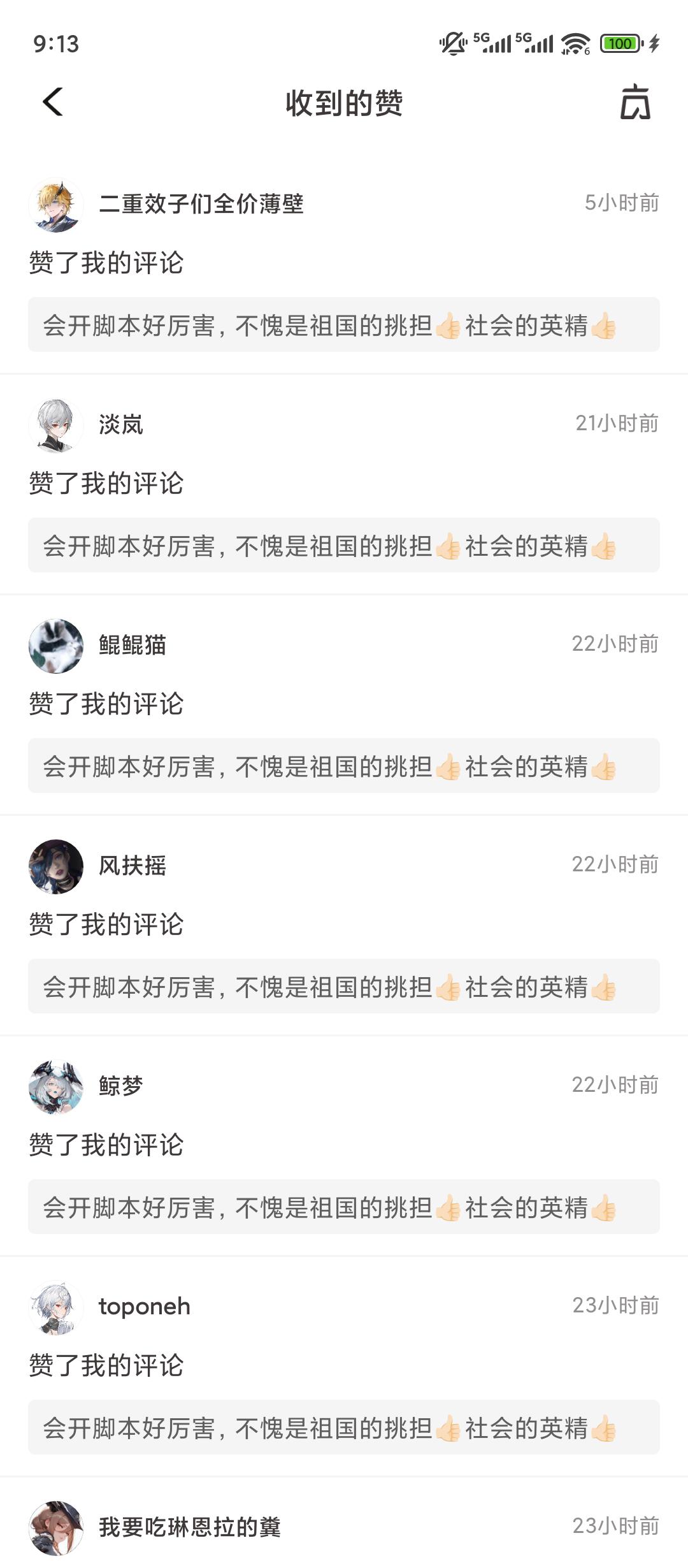
Task: Open the comment liked by 二重效子们全价薄壁
Action: [343, 325]
